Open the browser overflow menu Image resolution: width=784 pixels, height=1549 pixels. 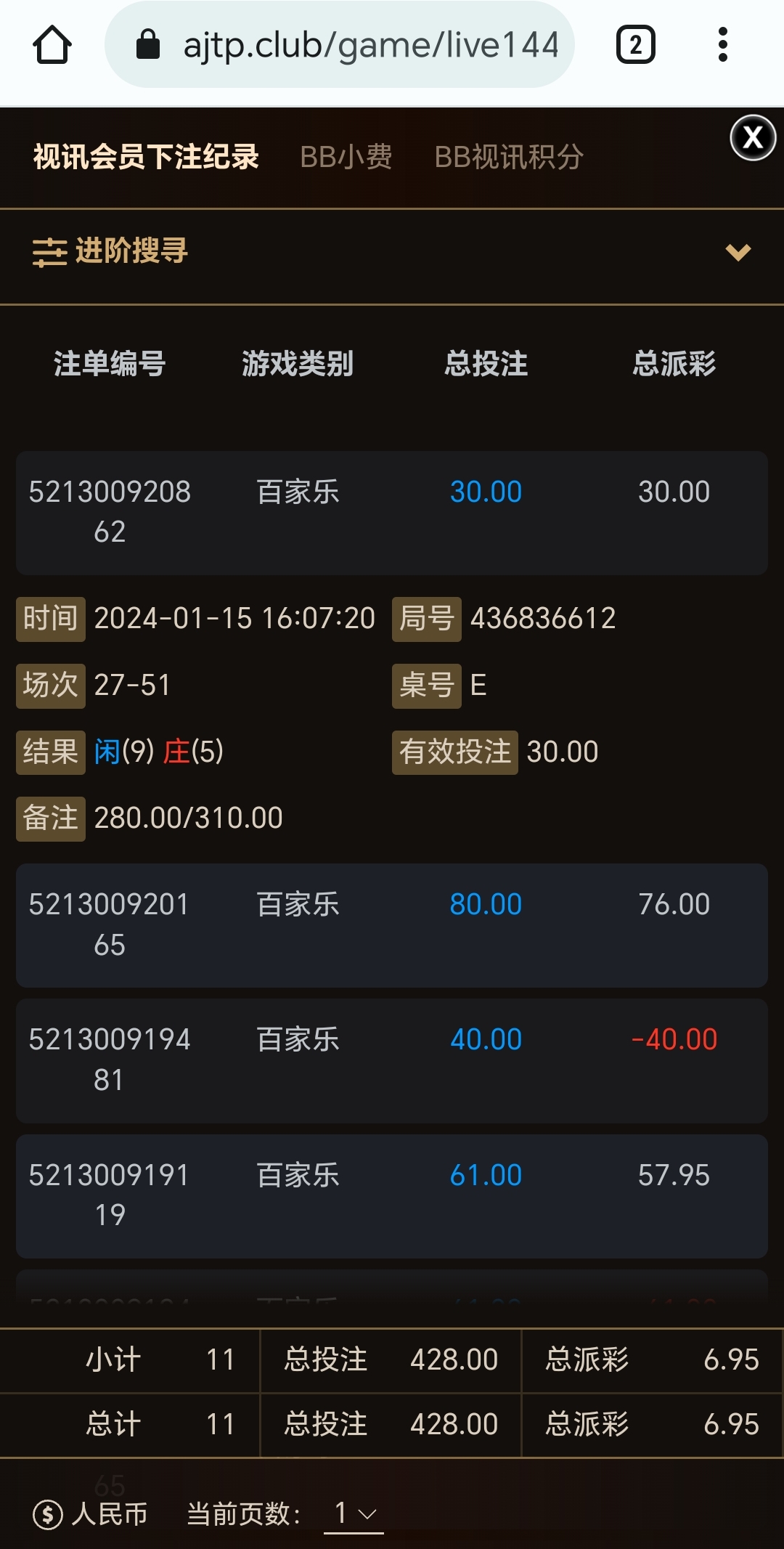point(722,45)
